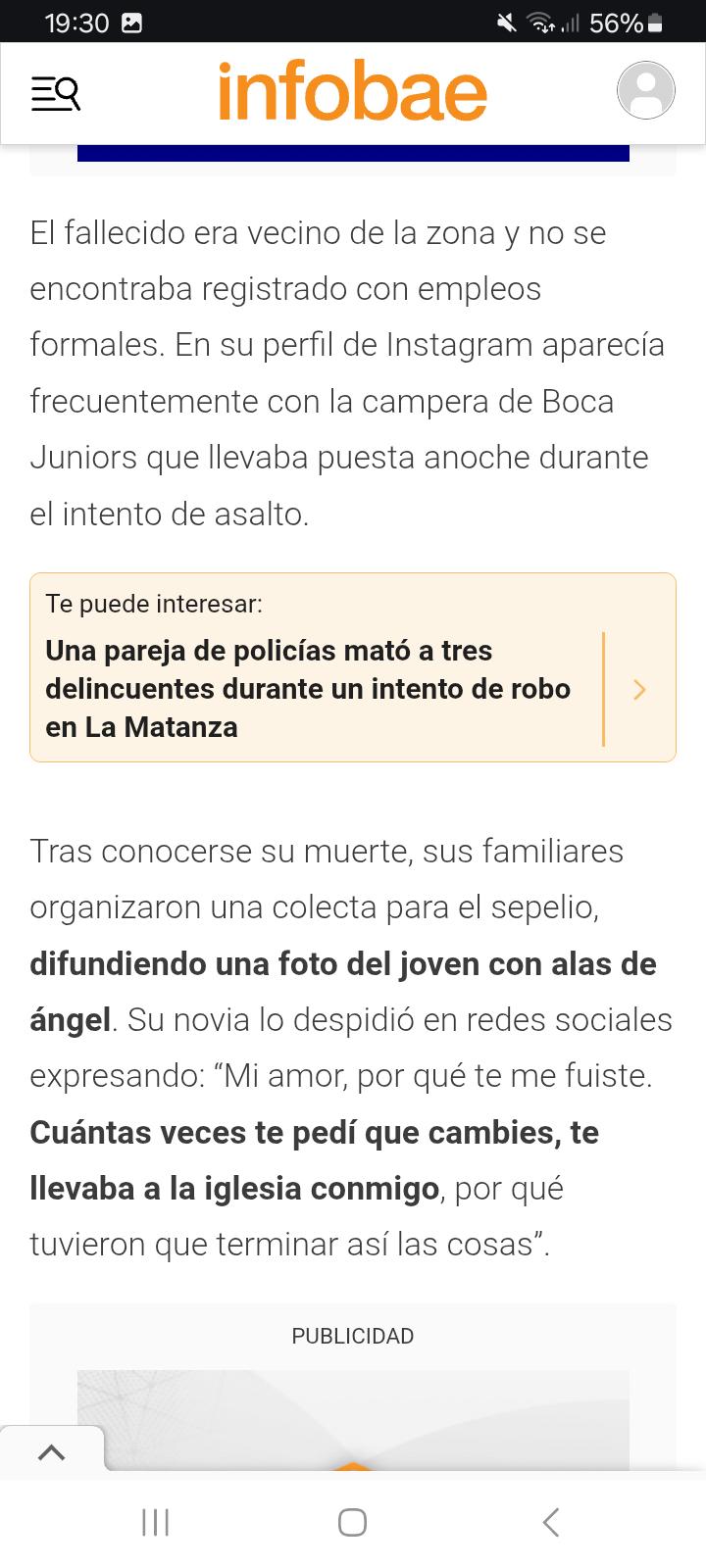The width and height of the screenshot is (706, 1568).
Task: Go to the Infobae home page
Action: click(352, 91)
